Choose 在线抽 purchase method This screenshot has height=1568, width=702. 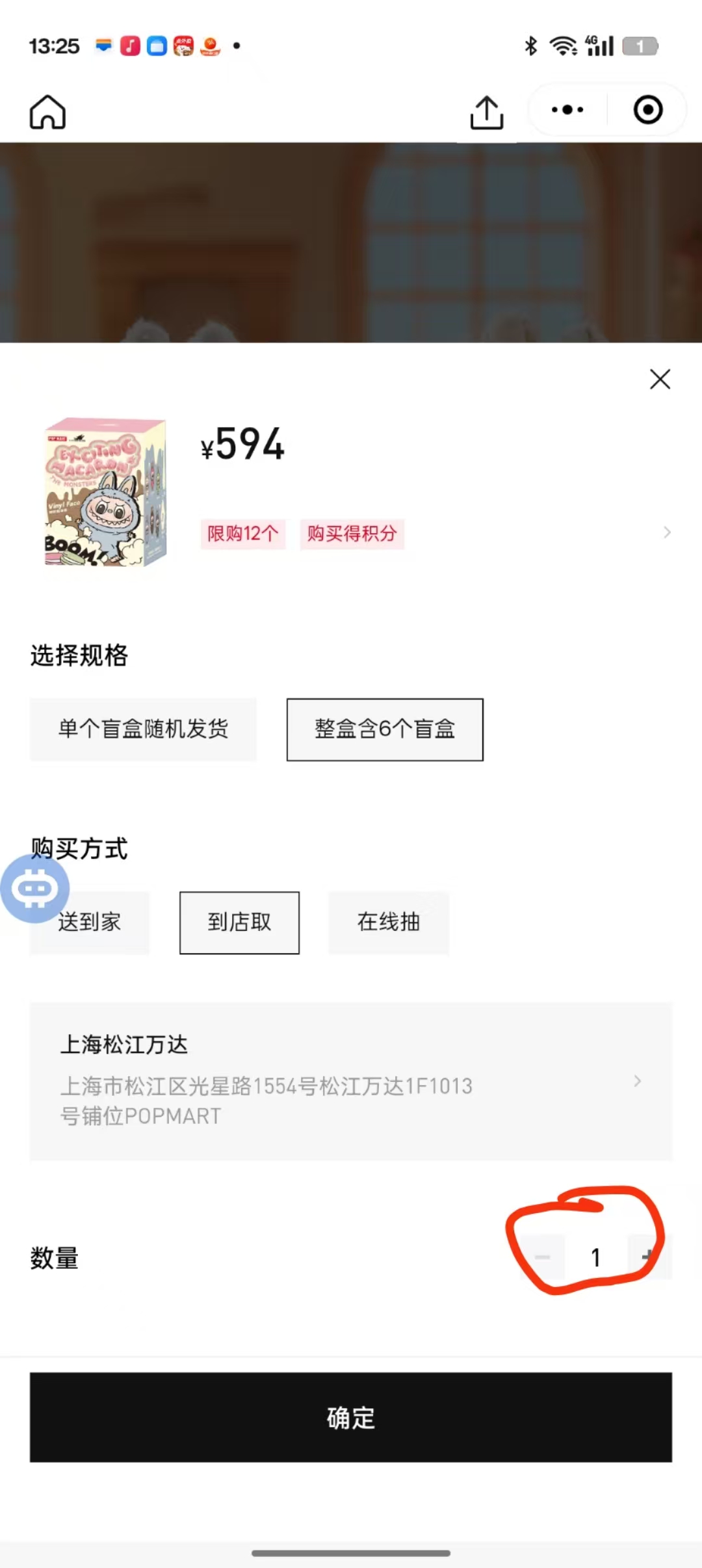click(389, 922)
